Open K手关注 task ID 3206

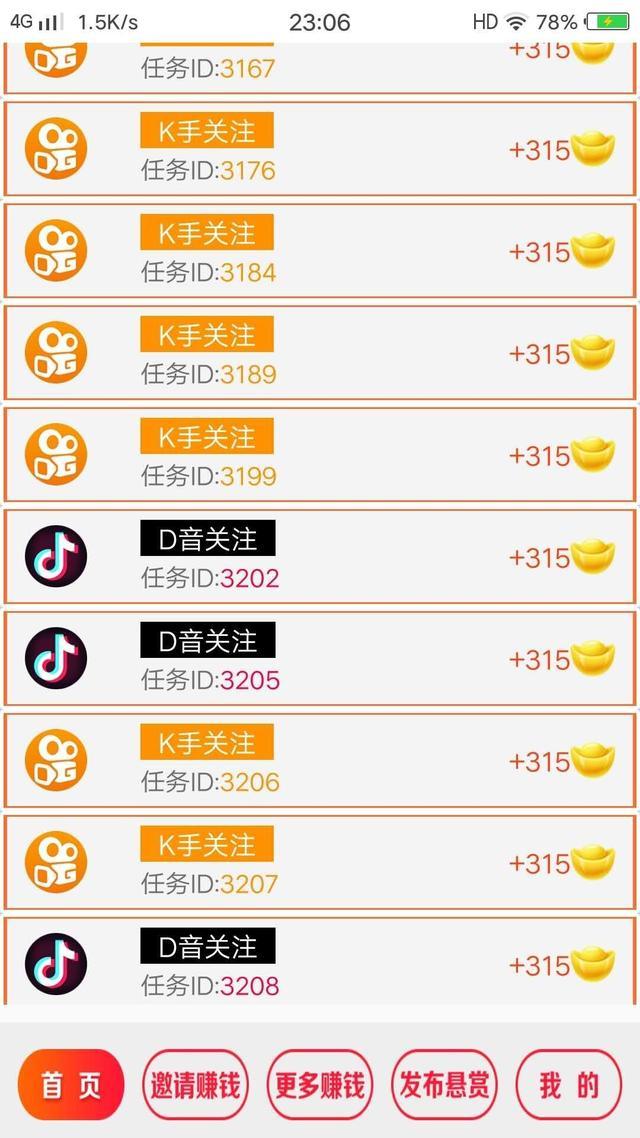320,762
